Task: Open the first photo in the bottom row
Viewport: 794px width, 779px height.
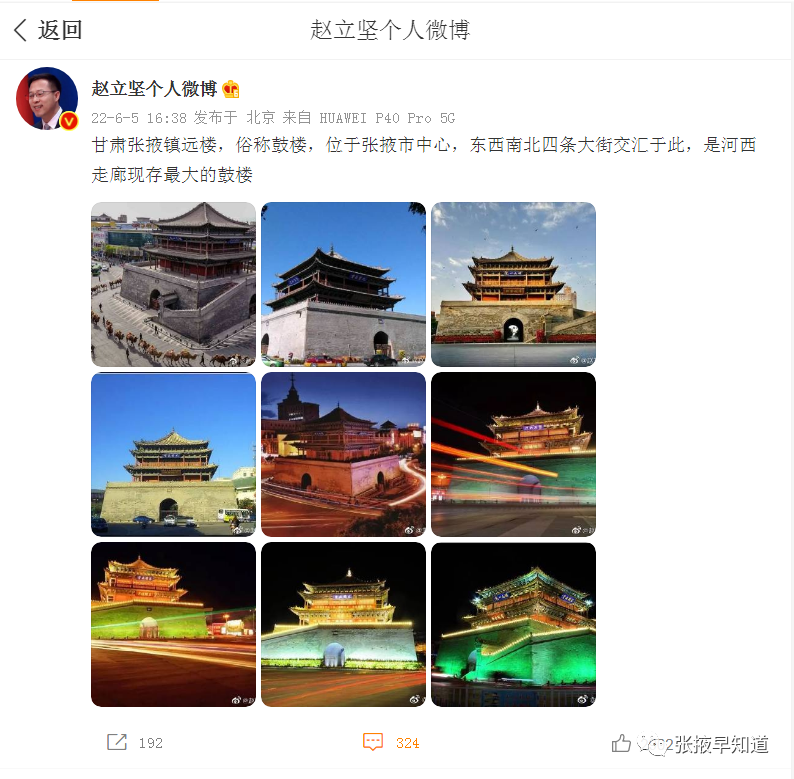Action: tap(173, 624)
